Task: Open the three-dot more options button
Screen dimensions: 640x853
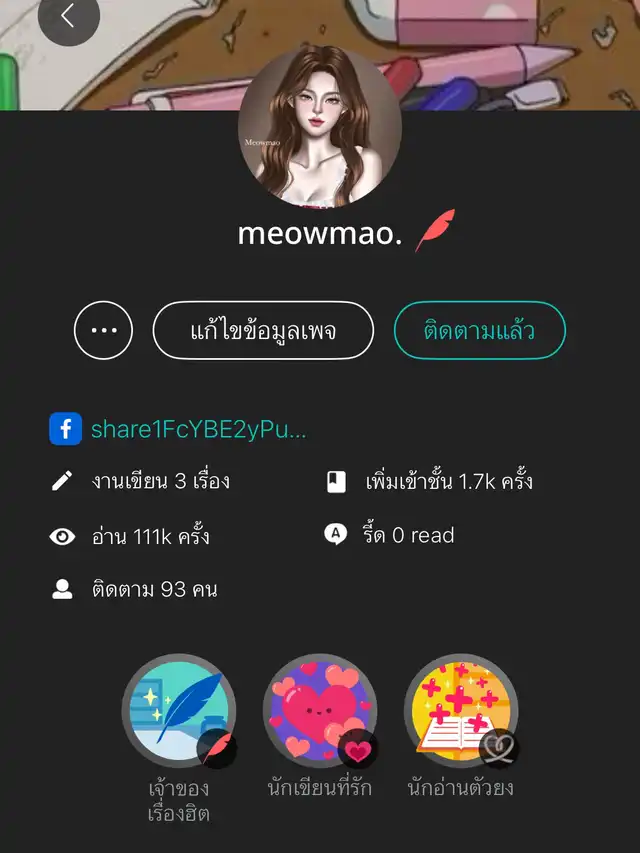Action: (103, 329)
